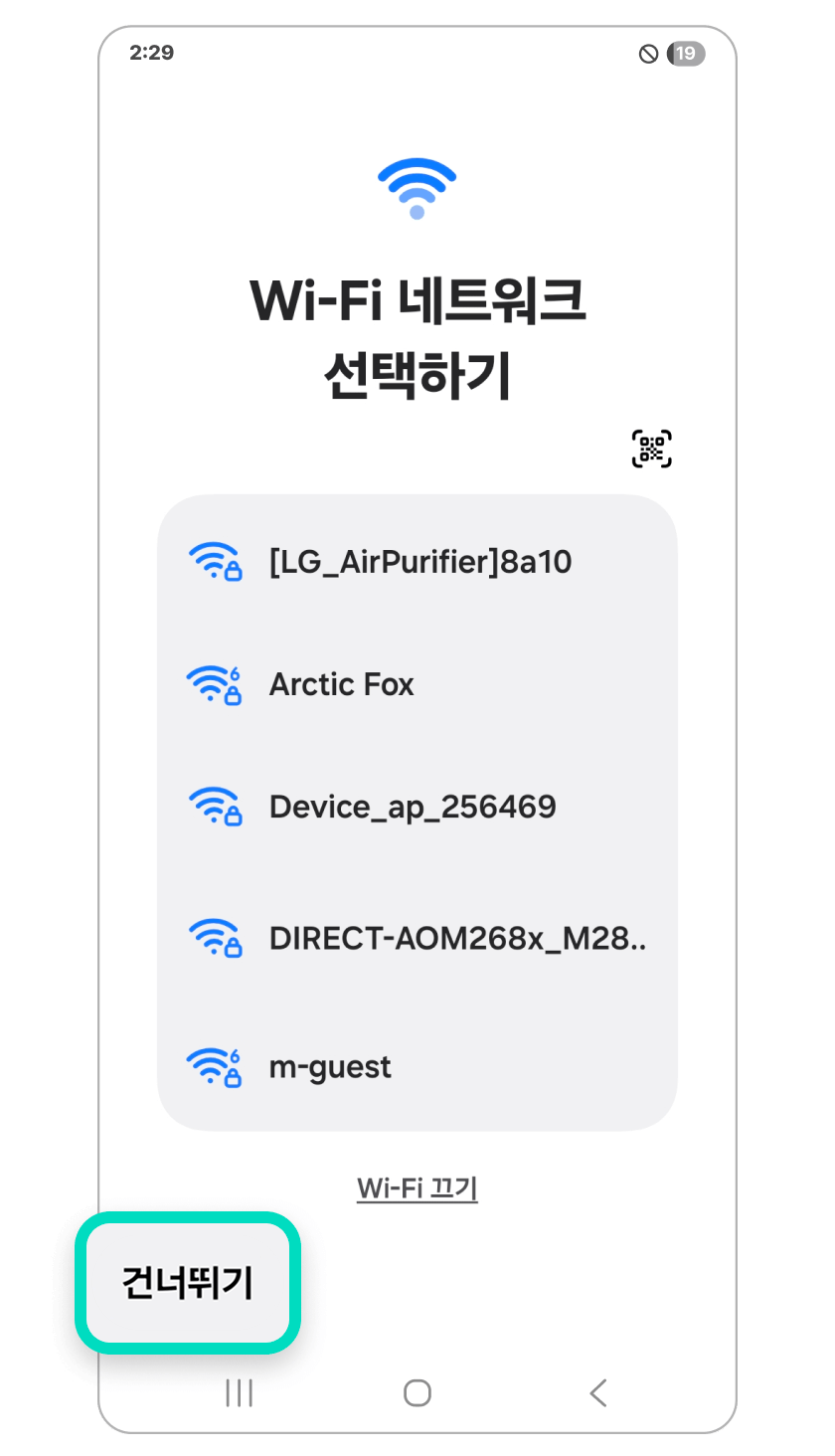This screenshot has height=1456, width=835.
Task: Tap the Wi-Fi 끄기 link
Action: (x=417, y=1187)
